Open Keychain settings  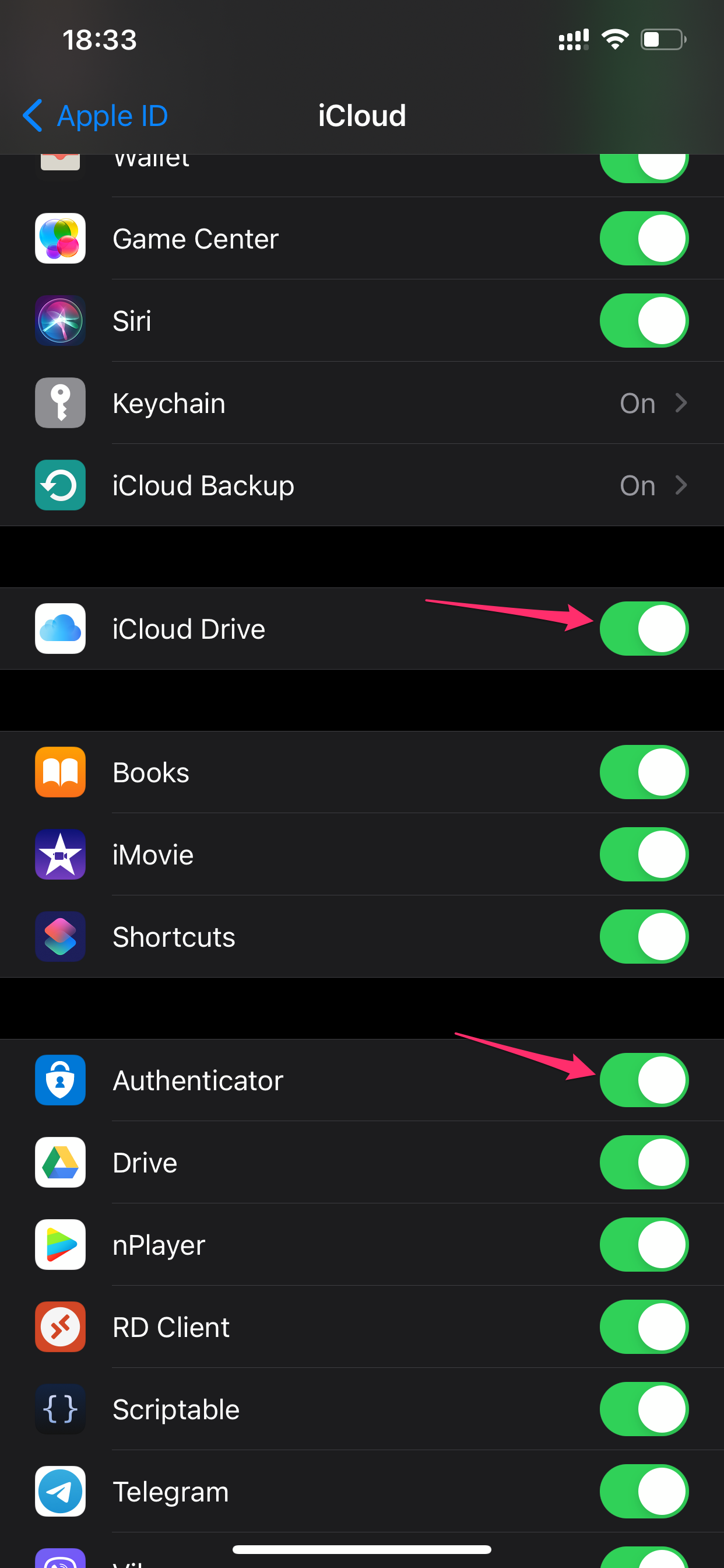pyautogui.click(x=362, y=403)
